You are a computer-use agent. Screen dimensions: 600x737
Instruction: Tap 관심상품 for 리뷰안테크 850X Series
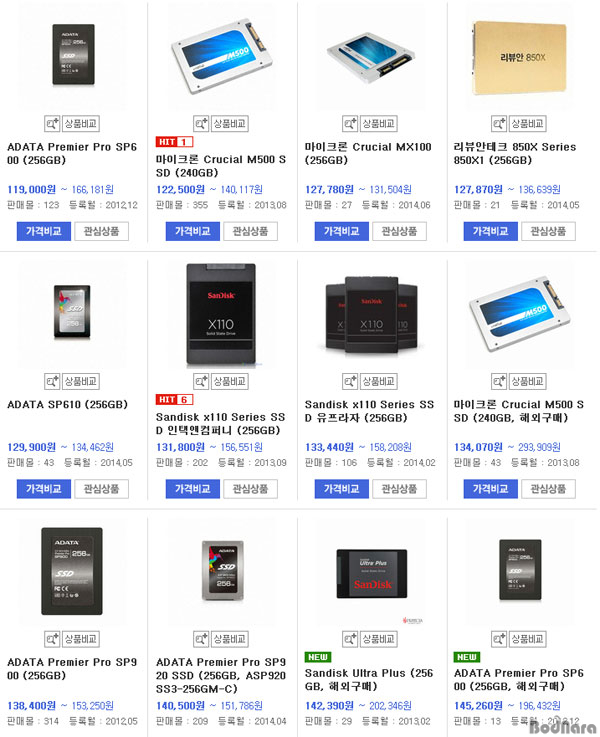tap(548, 231)
